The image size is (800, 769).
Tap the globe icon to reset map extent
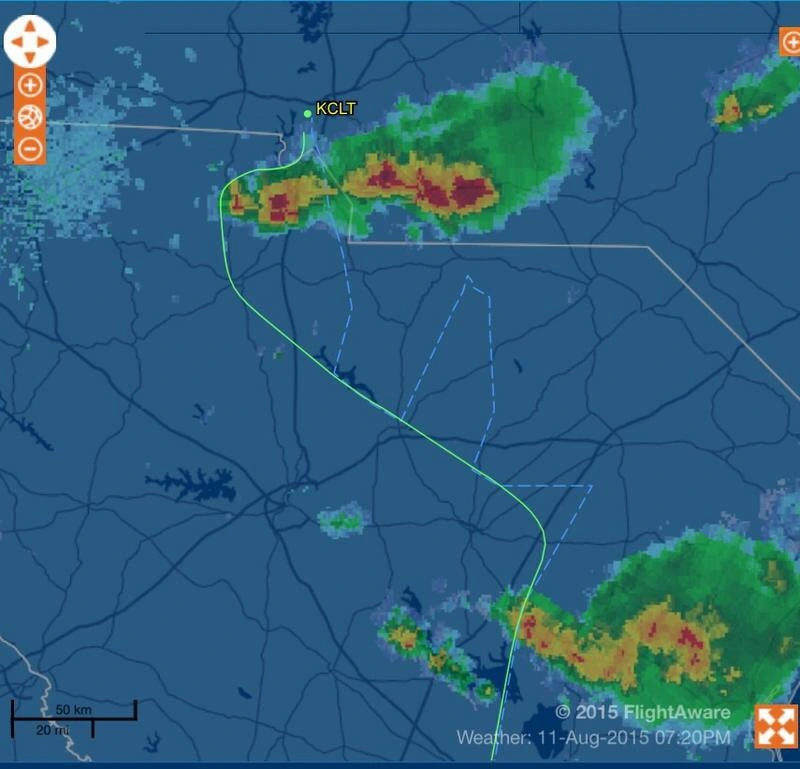pyautogui.click(x=30, y=117)
